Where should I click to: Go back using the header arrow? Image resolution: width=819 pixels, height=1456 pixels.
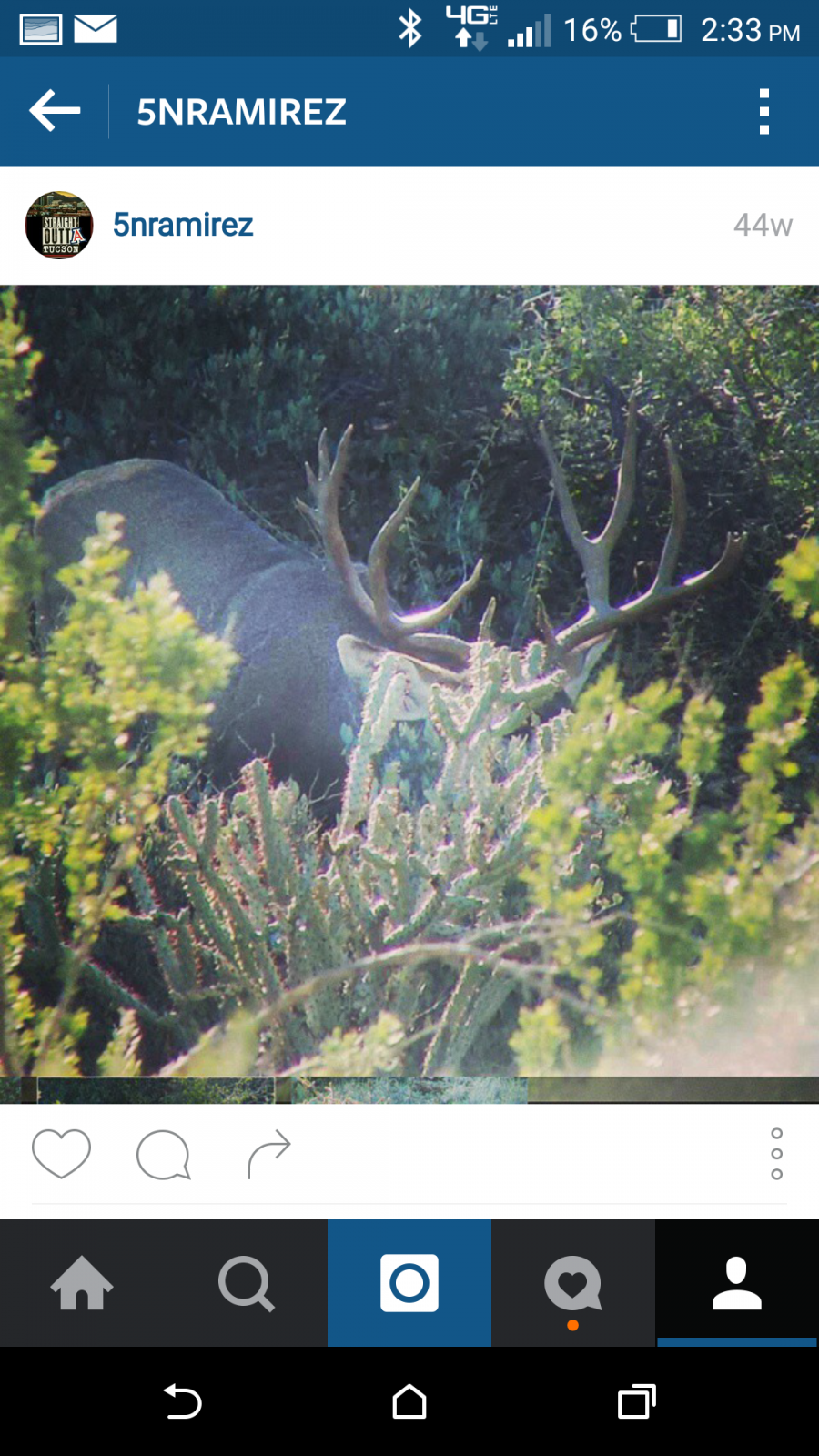click(x=56, y=111)
